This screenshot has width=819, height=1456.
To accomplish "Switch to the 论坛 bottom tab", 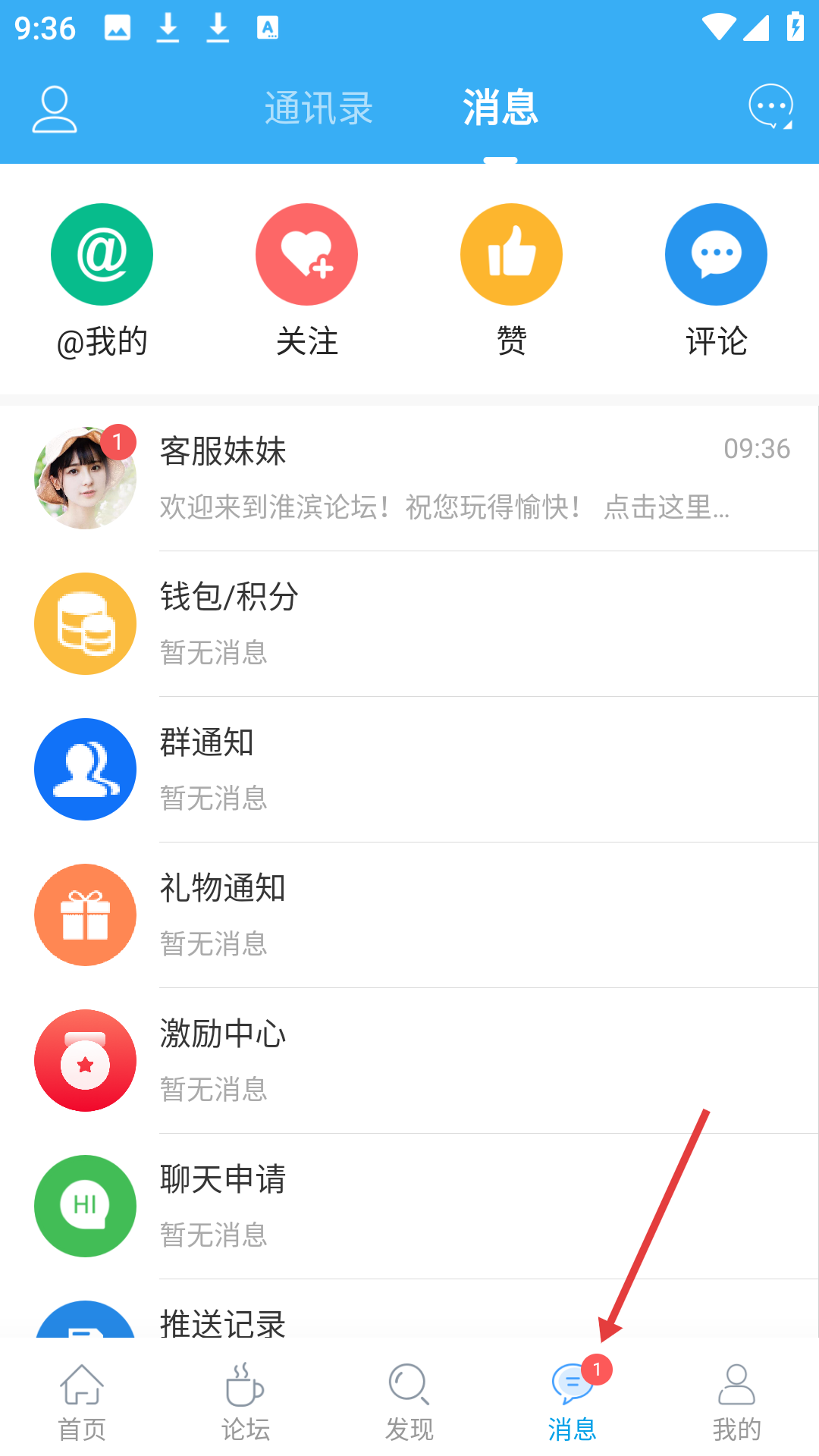I will 246,1403.
